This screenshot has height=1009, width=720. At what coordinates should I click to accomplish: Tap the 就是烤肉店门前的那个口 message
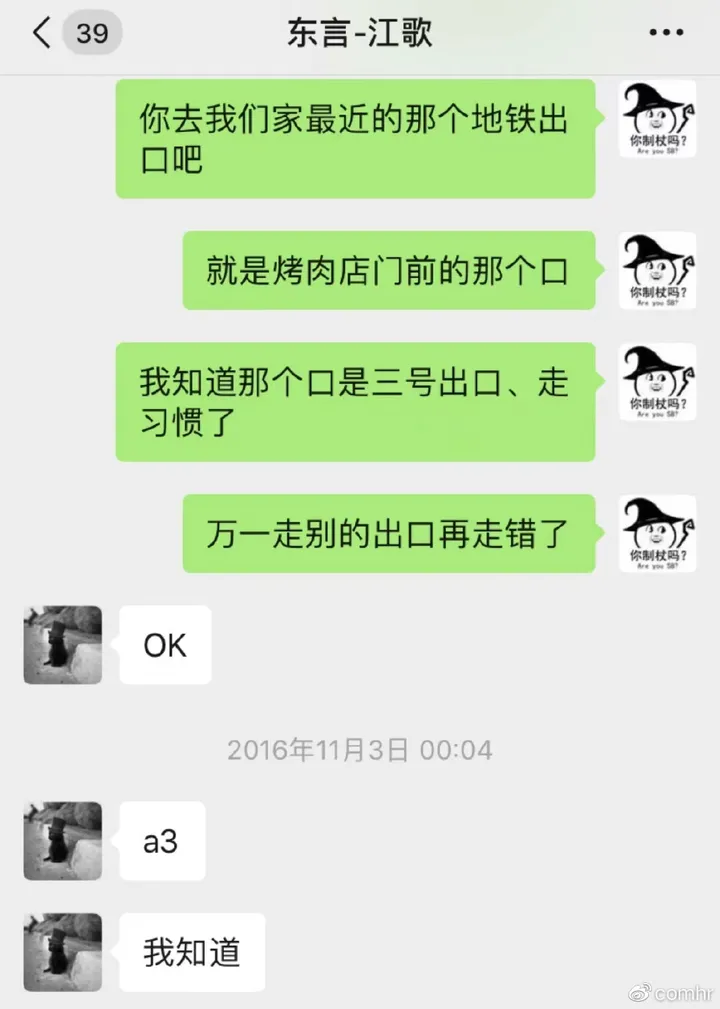point(390,270)
